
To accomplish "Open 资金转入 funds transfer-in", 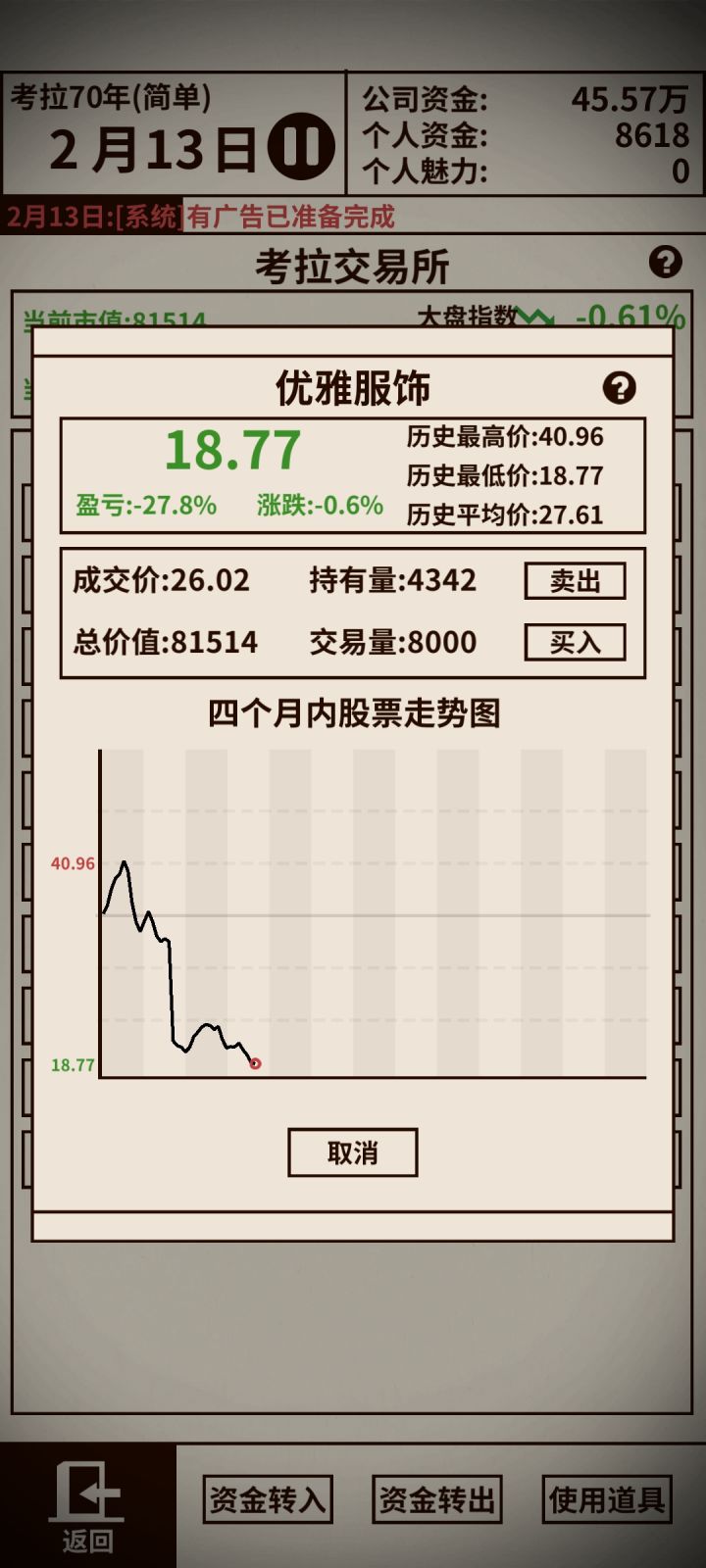I will [x=267, y=1497].
